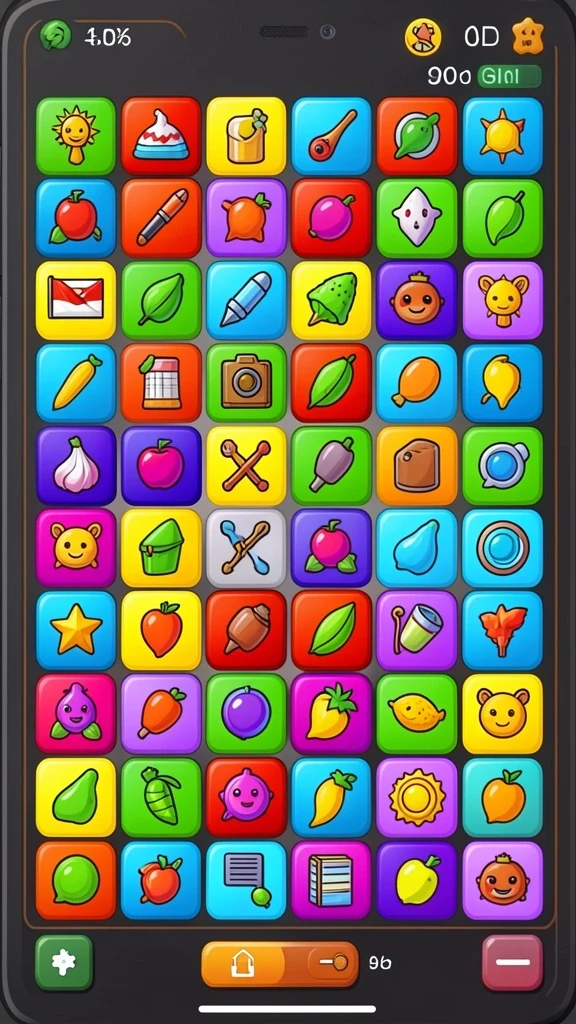This screenshot has width=576, height=1024.
Task: Select the orange tile with green speech bubble
Action: pyautogui.click(x=76, y=880)
